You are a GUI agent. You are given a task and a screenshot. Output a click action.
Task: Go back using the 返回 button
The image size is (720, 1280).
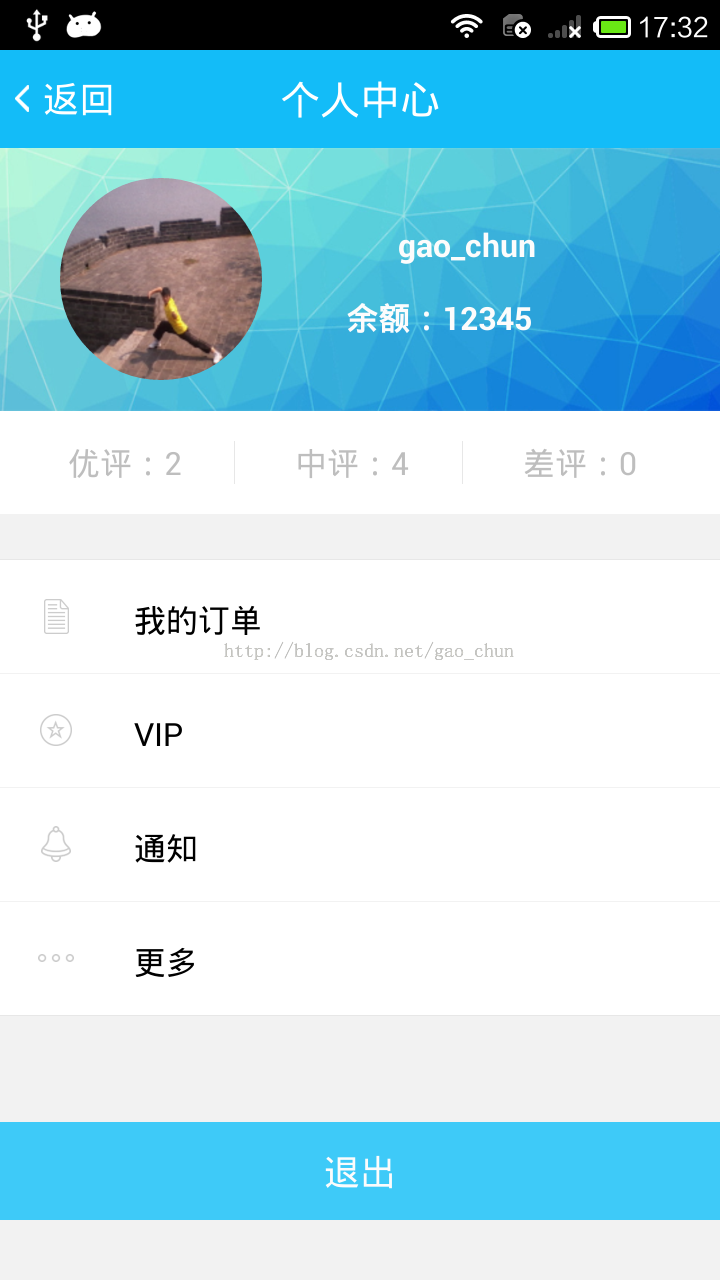coord(63,99)
